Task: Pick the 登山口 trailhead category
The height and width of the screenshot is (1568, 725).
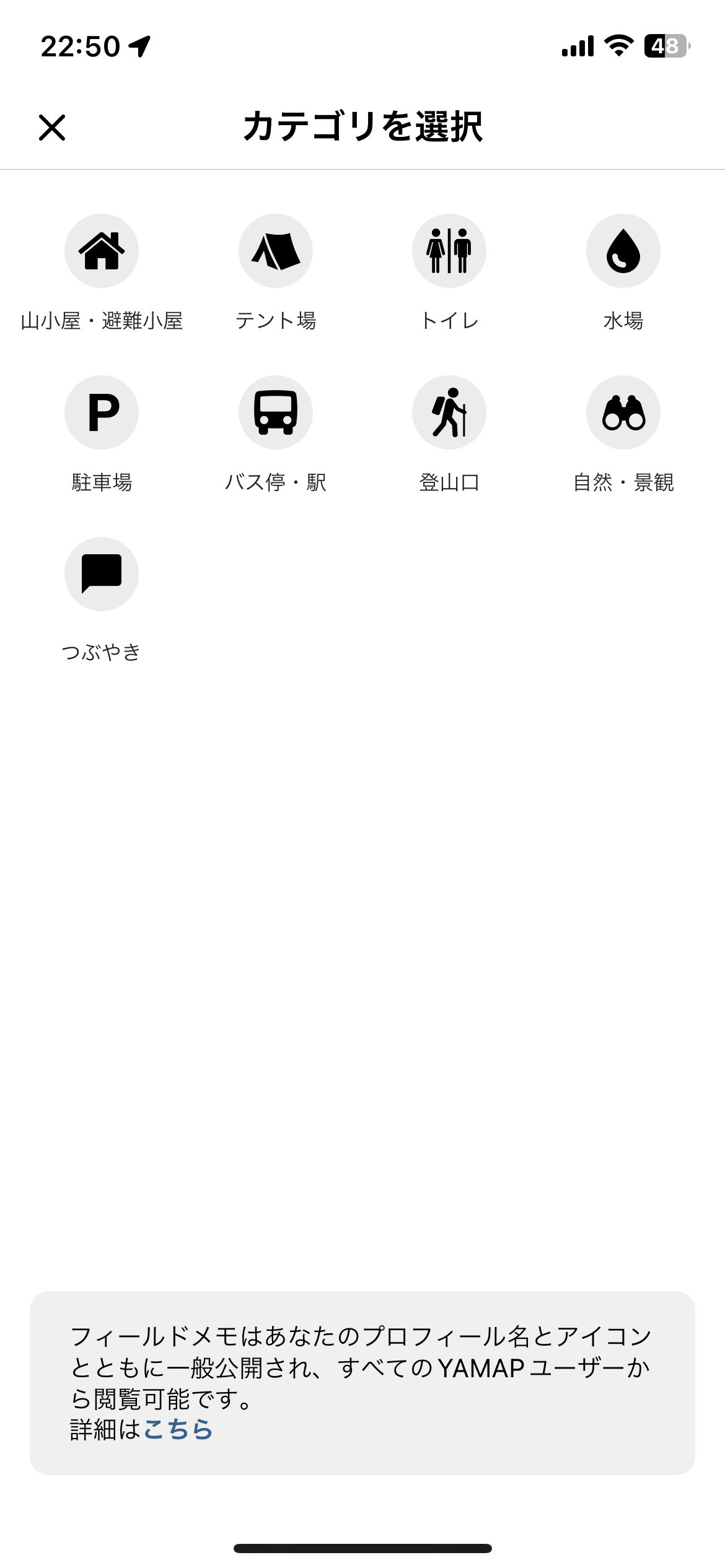Action: point(449,413)
